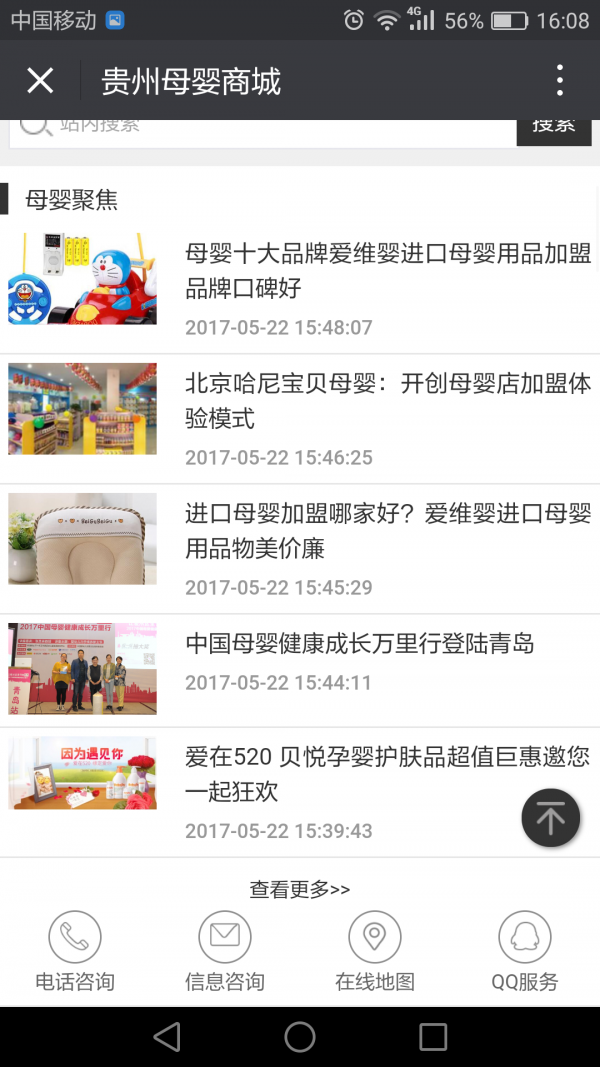Tap the 搜索 button
Screen dimensions: 600x1067
point(553,128)
